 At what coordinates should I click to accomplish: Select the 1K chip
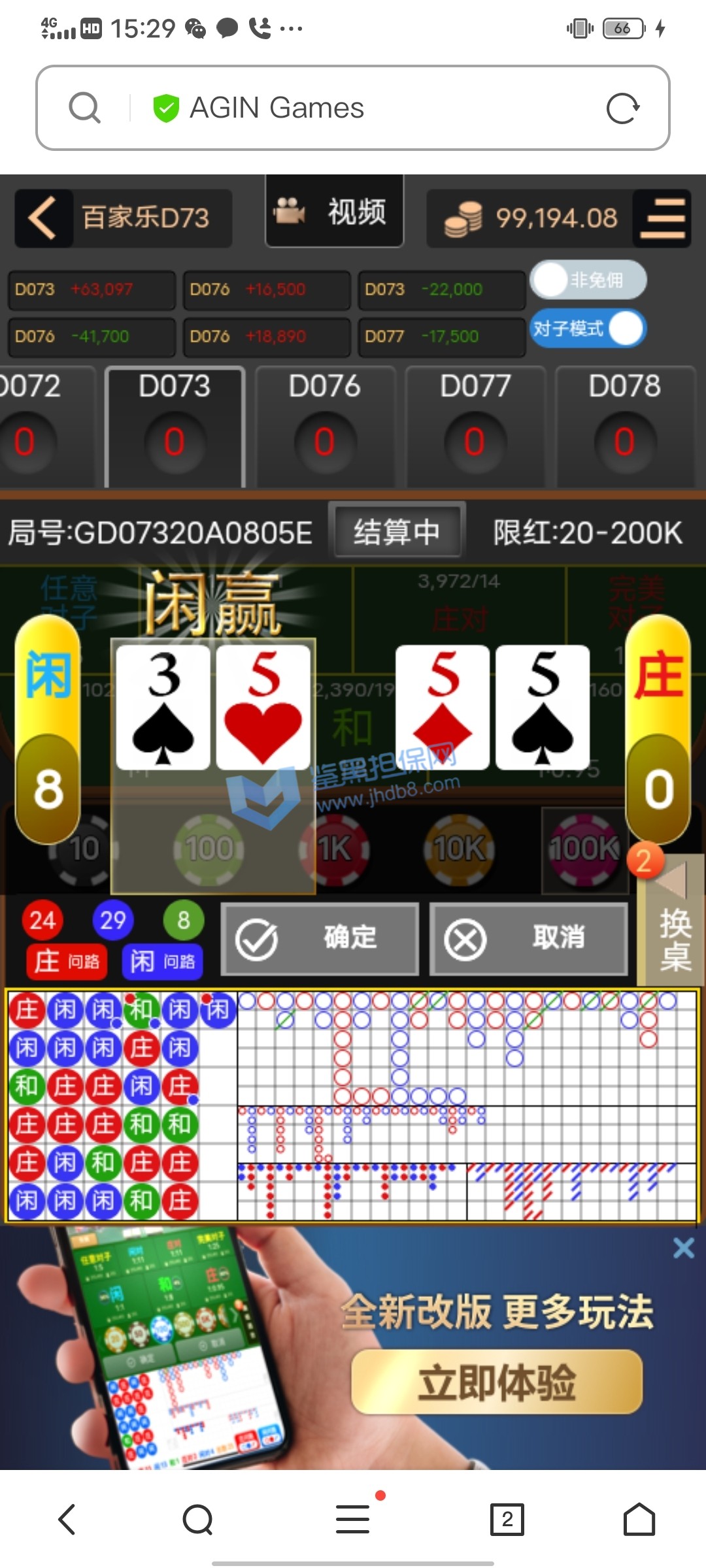point(334,849)
